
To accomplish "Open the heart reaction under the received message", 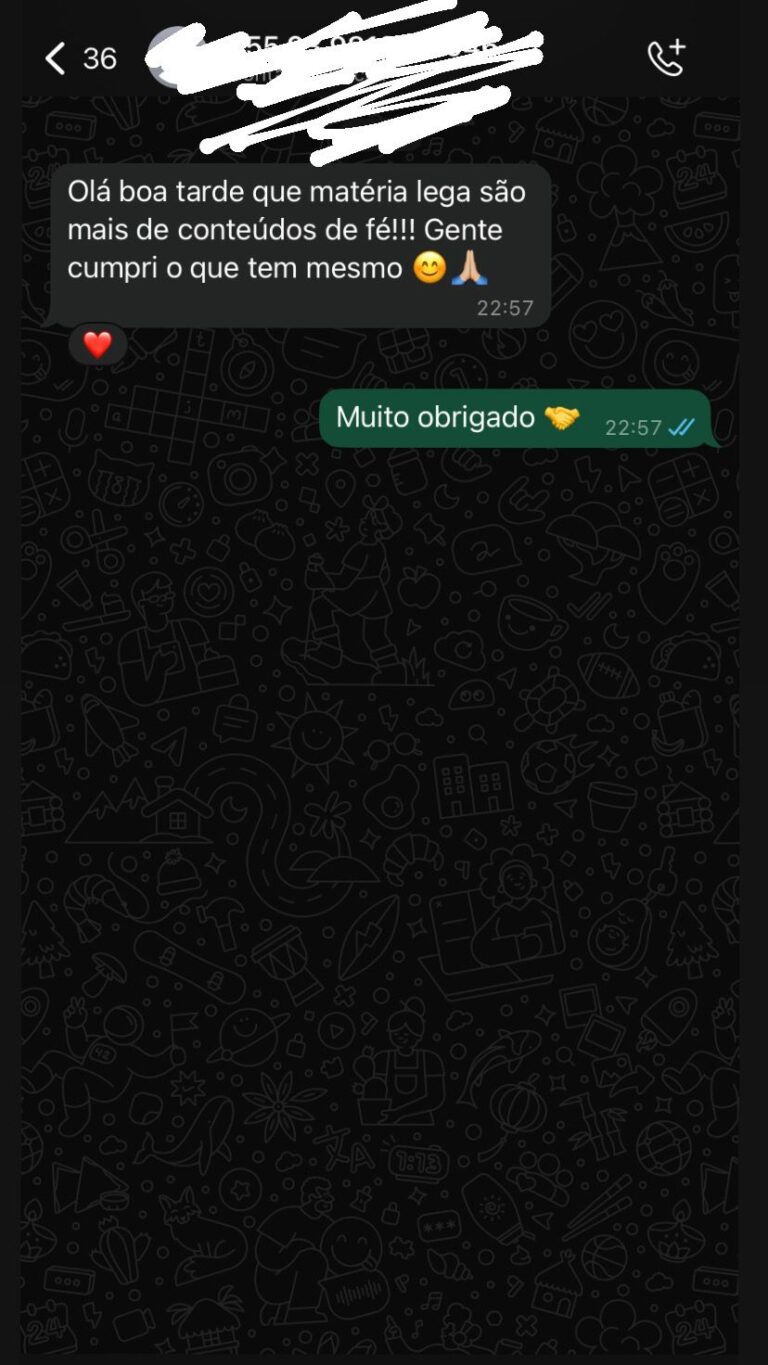I will (x=97, y=345).
